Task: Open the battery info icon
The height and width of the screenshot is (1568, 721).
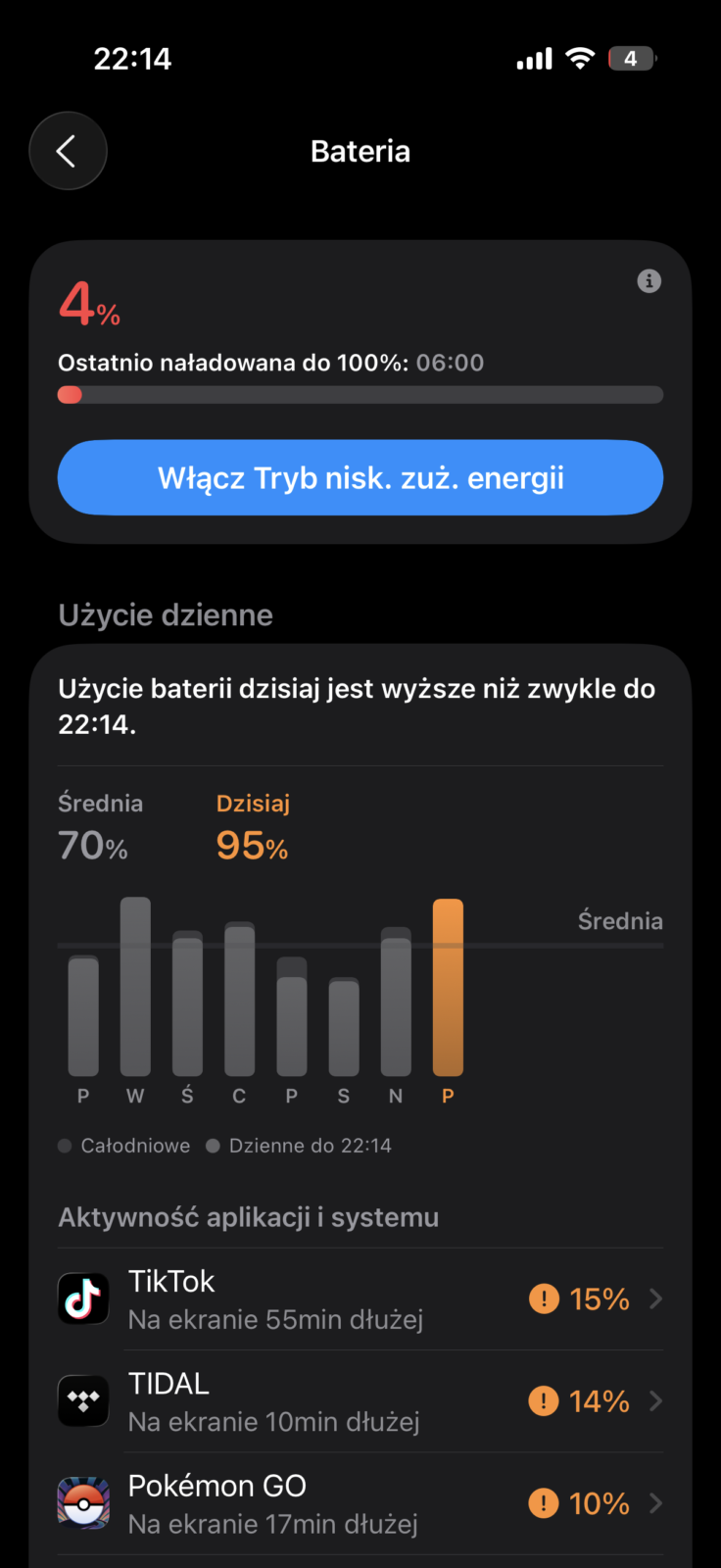Action: (649, 281)
